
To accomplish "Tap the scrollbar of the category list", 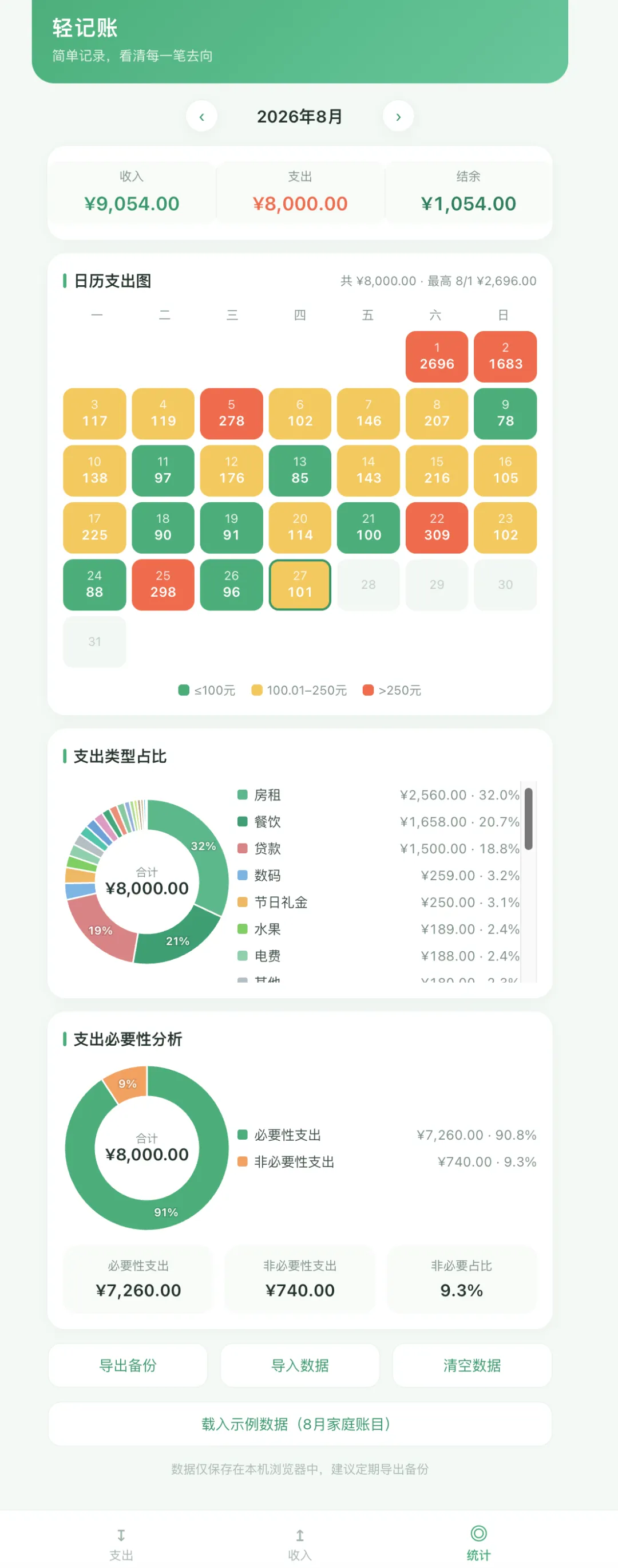I will tap(529, 819).
